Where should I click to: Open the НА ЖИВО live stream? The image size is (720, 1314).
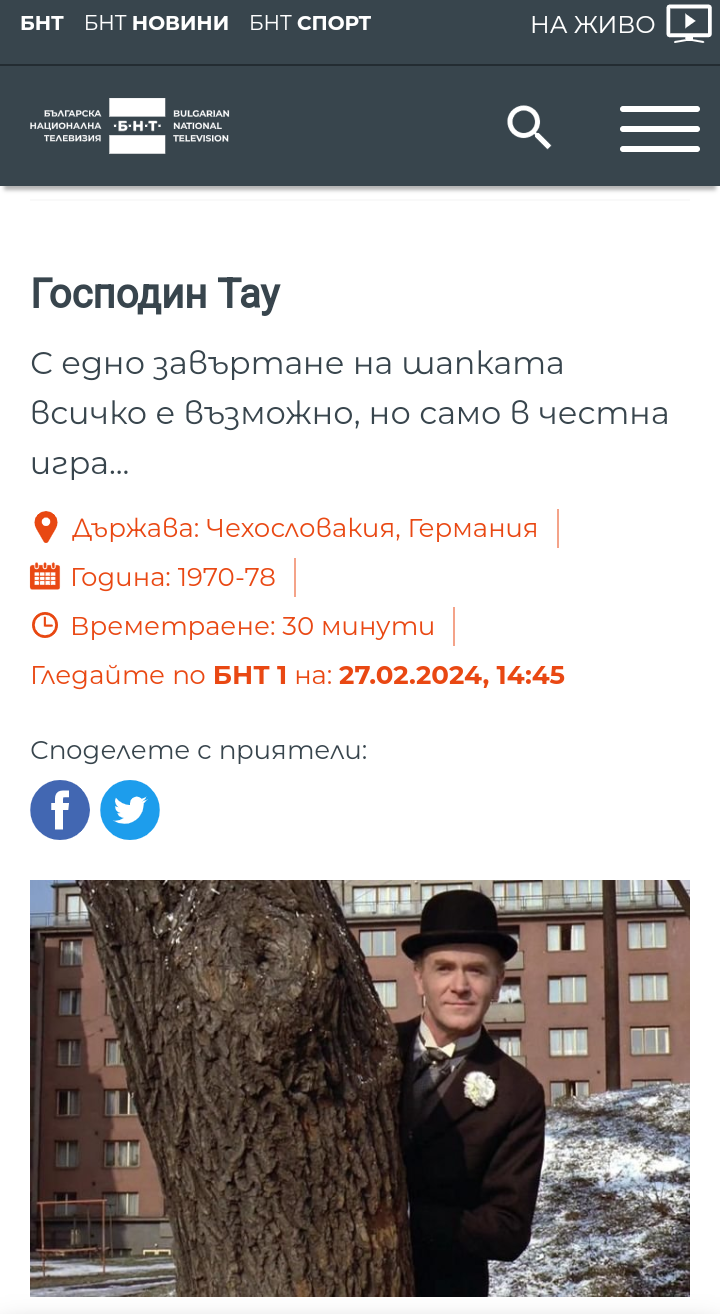tap(620, 24)
